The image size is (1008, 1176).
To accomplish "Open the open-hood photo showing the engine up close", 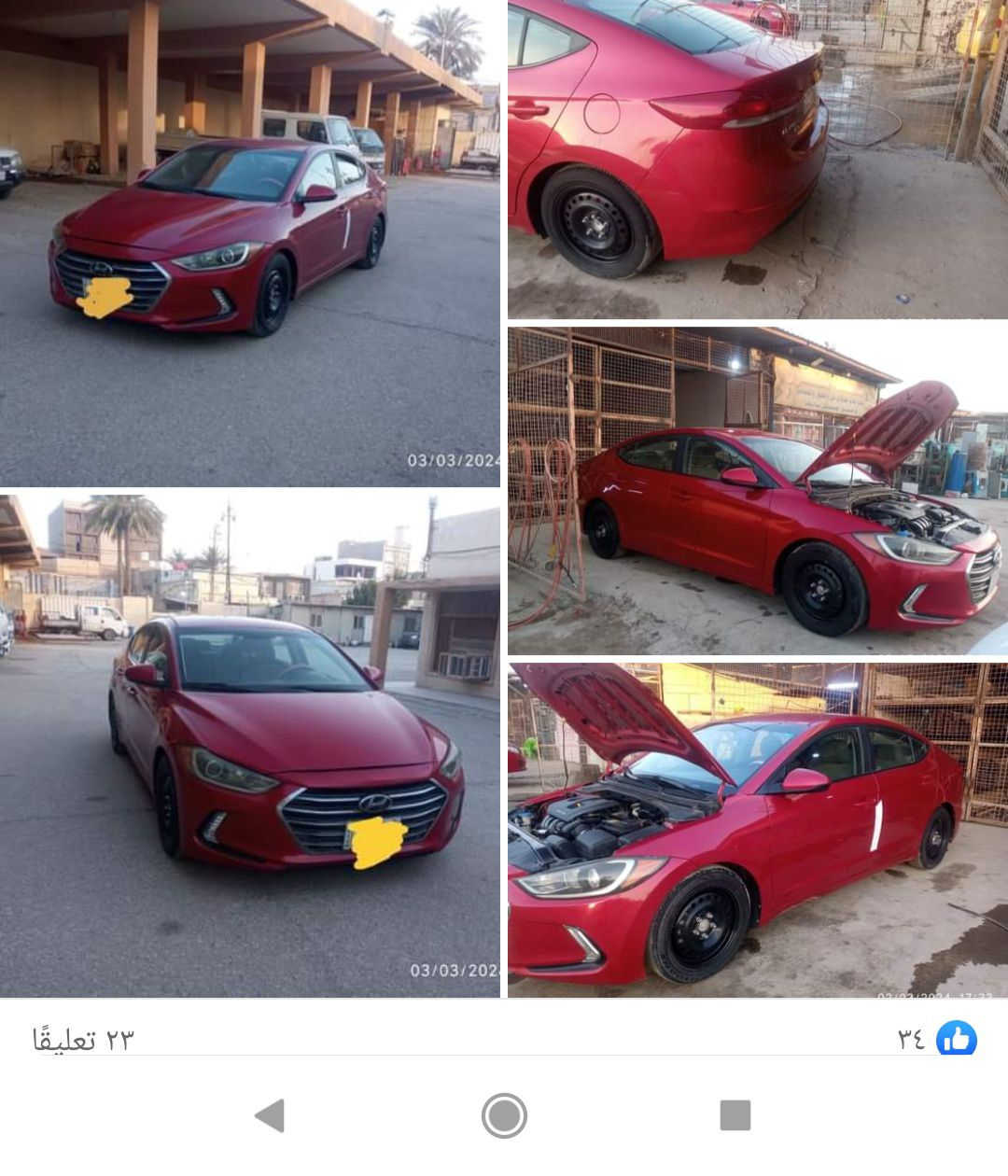I will (757, 830).
